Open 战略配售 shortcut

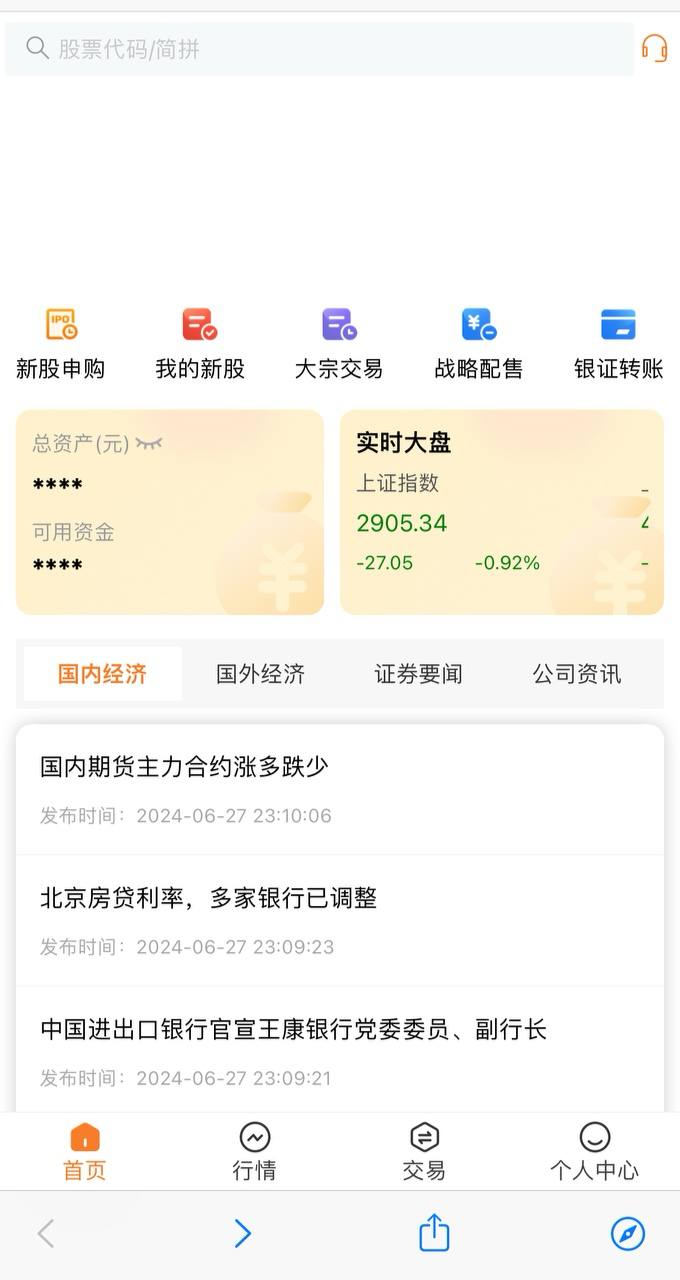pyautogui.click(x=479, y=343)
